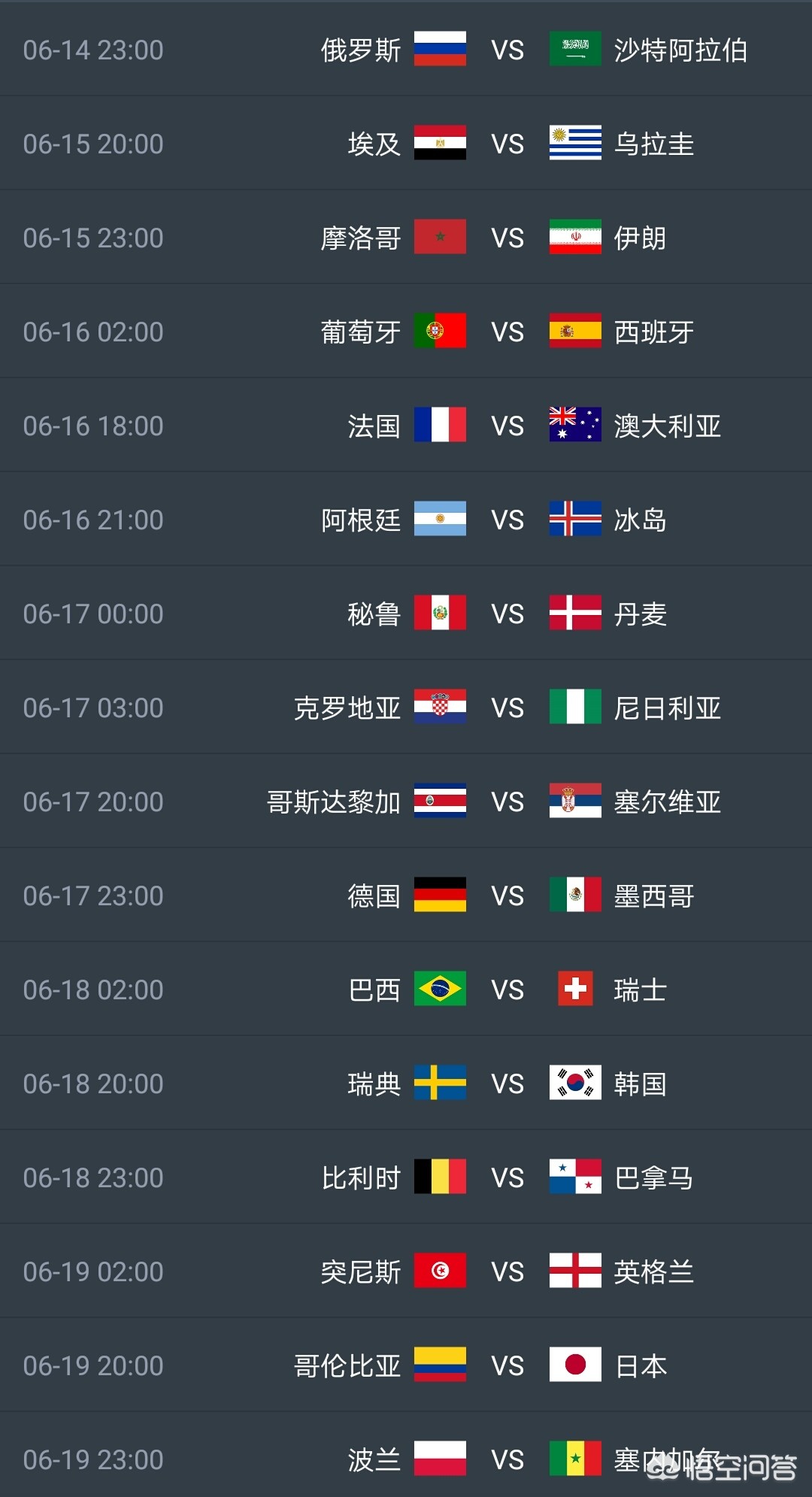View the 巴西 vs 瑞士 match
The image size is (812, 1497).
406,989
